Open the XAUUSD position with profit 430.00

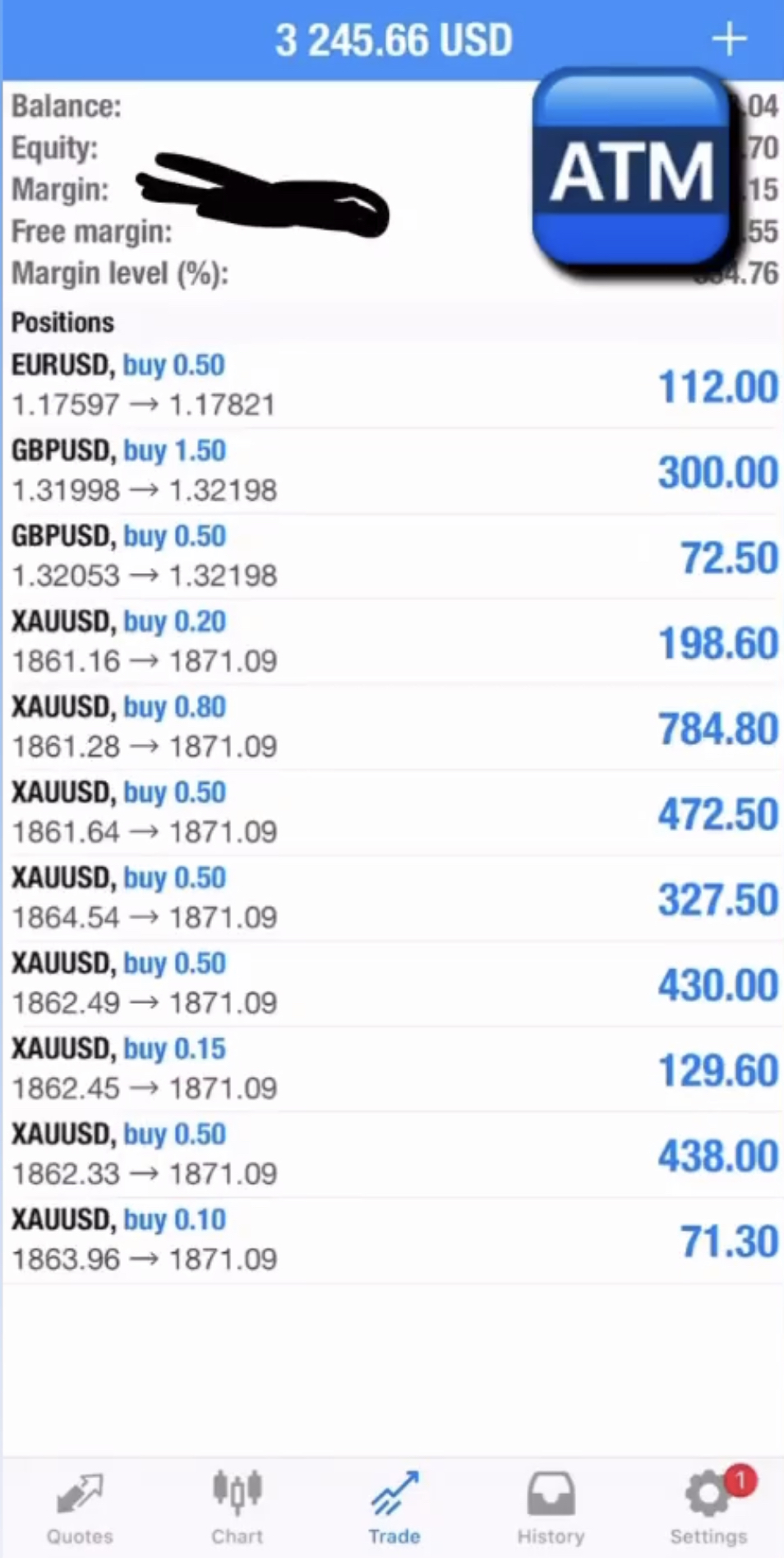[392, 983]
